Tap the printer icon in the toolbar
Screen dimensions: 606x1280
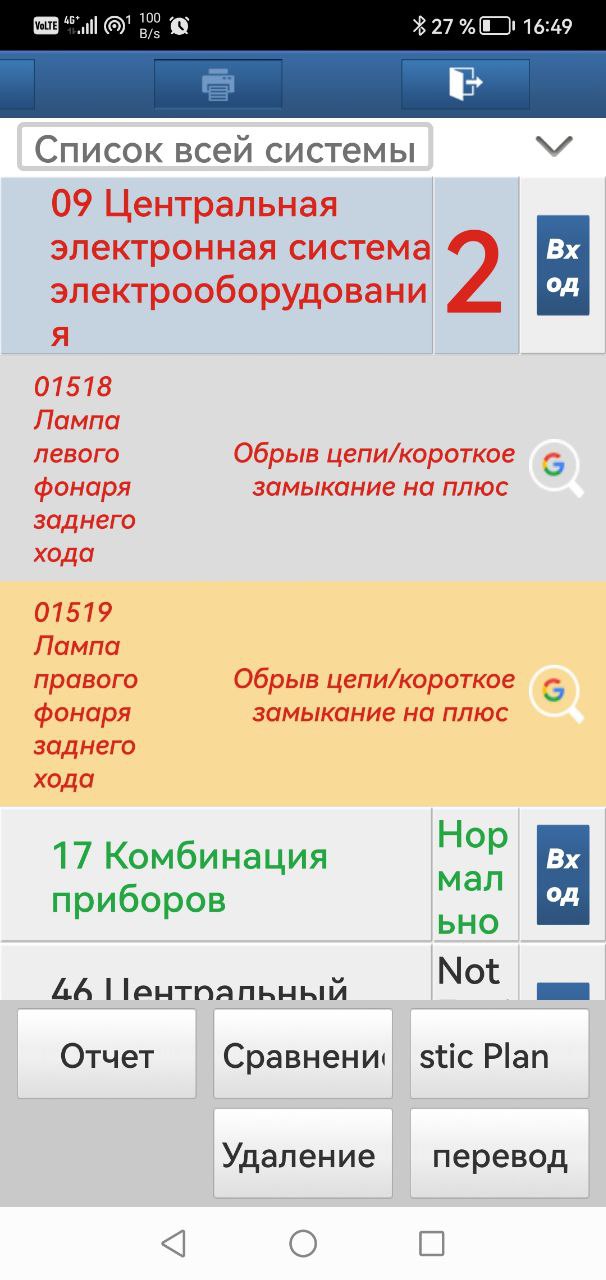point(218,85)
